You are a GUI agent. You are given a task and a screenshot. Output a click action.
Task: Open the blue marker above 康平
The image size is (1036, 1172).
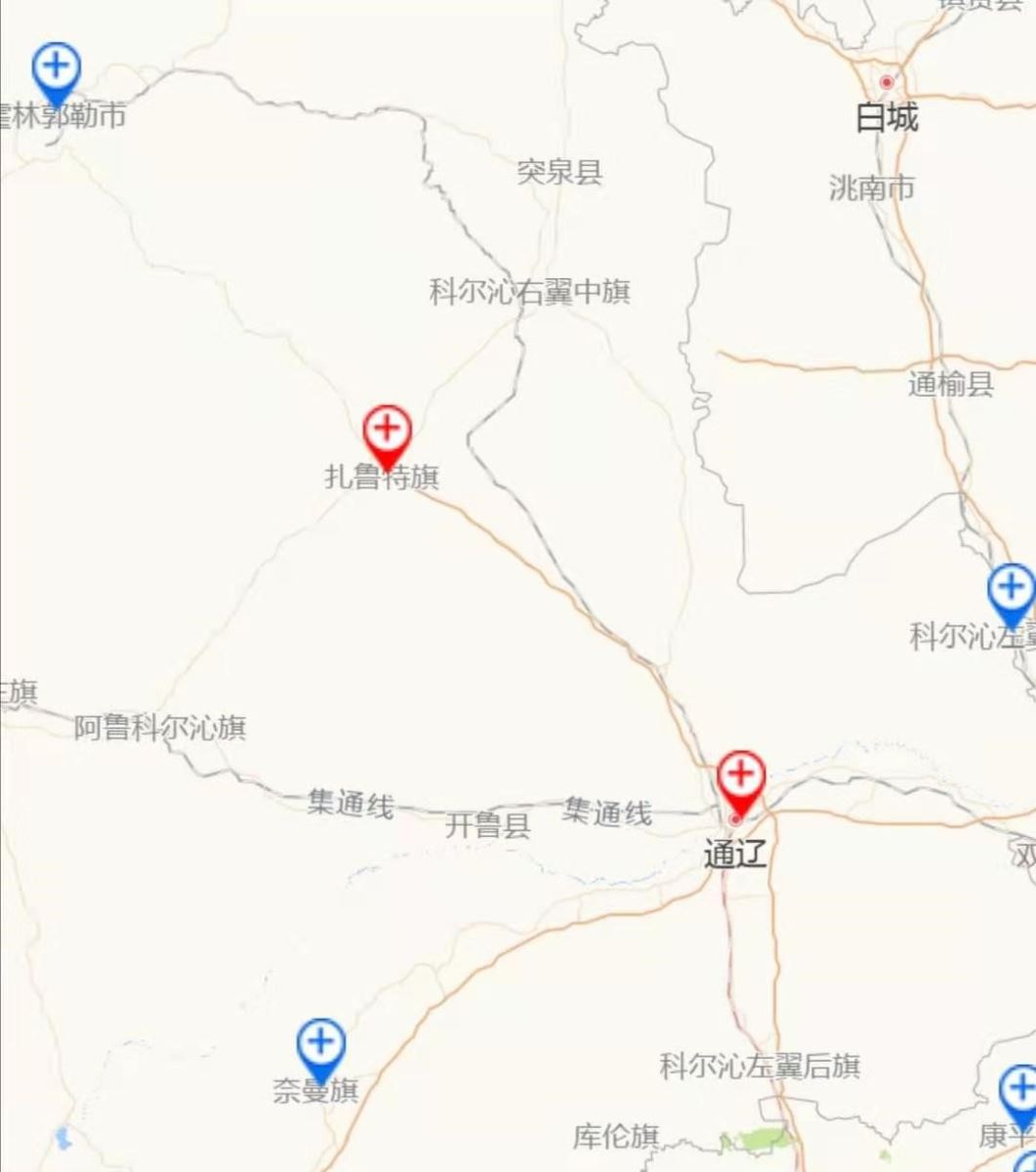(x=1019, y=1092)
